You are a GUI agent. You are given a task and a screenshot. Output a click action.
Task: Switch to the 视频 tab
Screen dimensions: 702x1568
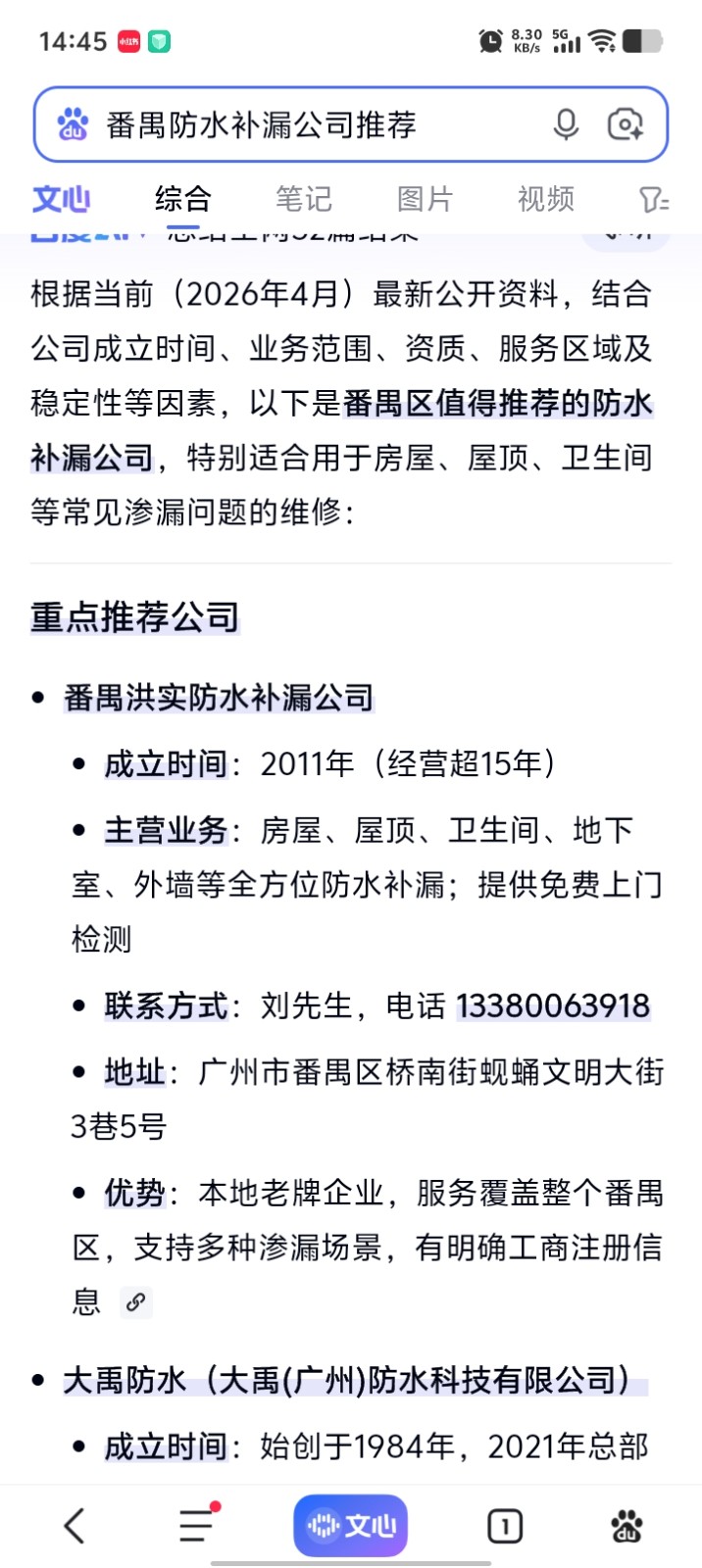(x=545, y=199)
